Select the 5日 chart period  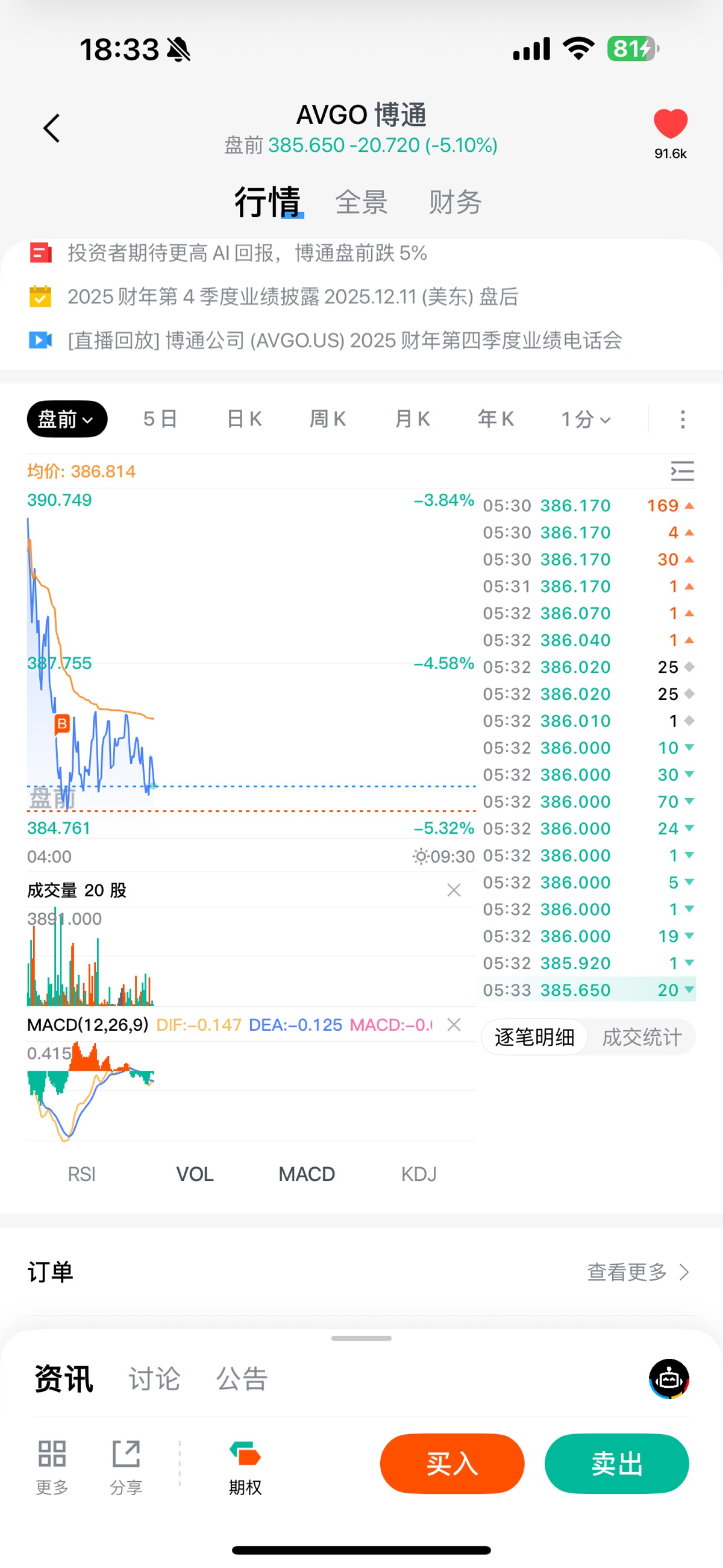(x=160, y=419)
